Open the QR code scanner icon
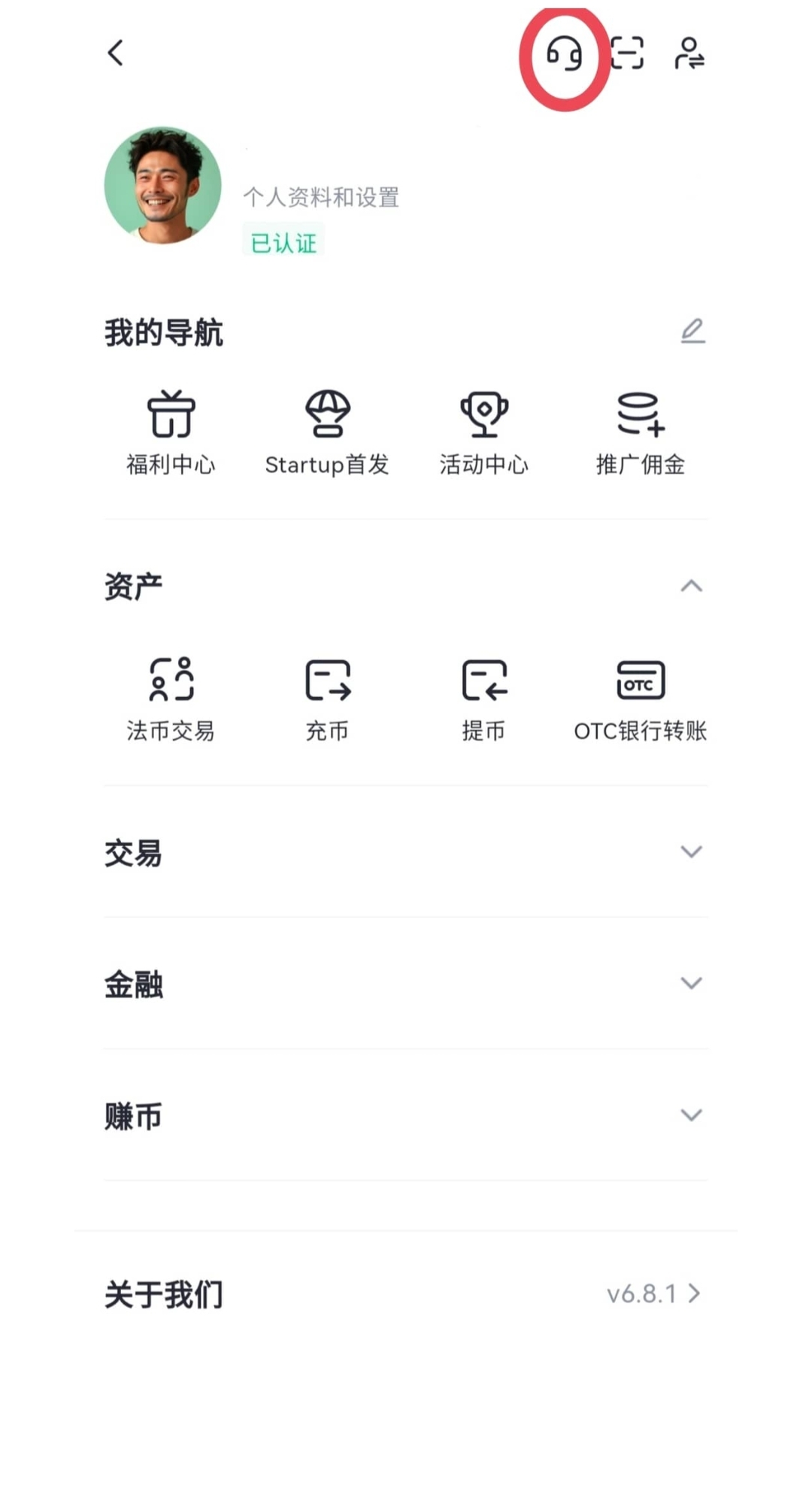The image size is (812, 1489). tap(627, 53)
